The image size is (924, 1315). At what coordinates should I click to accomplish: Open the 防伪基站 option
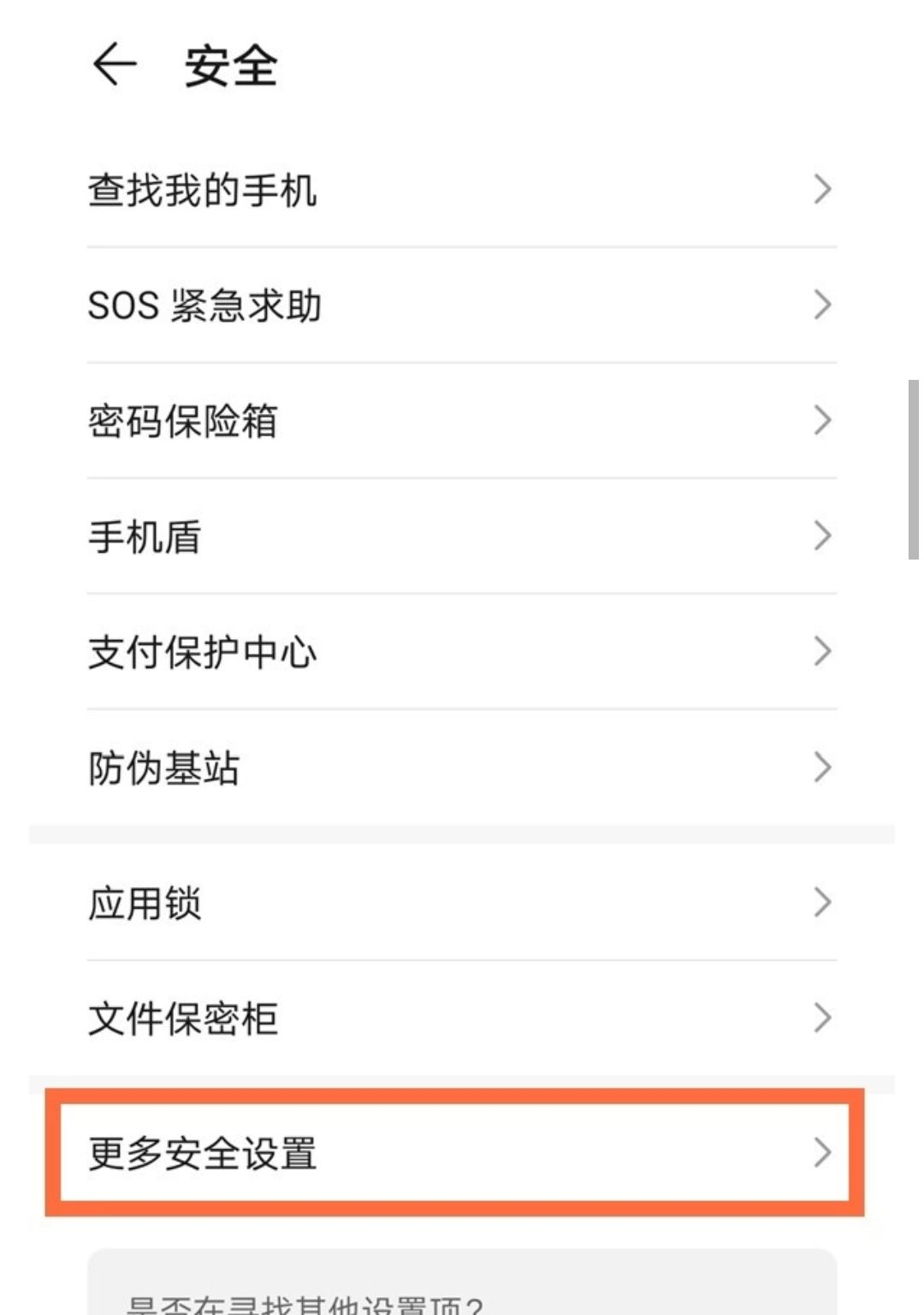click(460, 767)
